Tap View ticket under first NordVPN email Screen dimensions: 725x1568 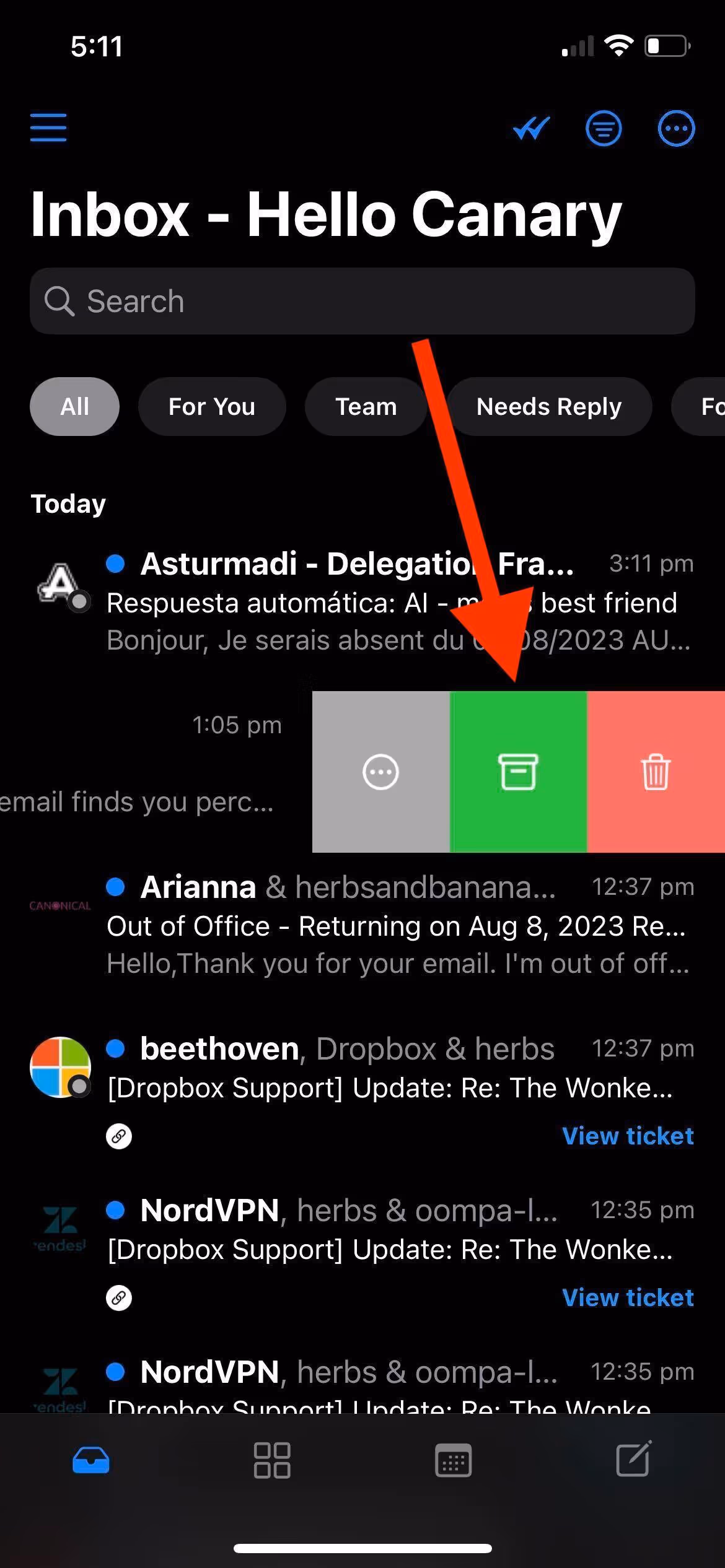coord(627,1298)
